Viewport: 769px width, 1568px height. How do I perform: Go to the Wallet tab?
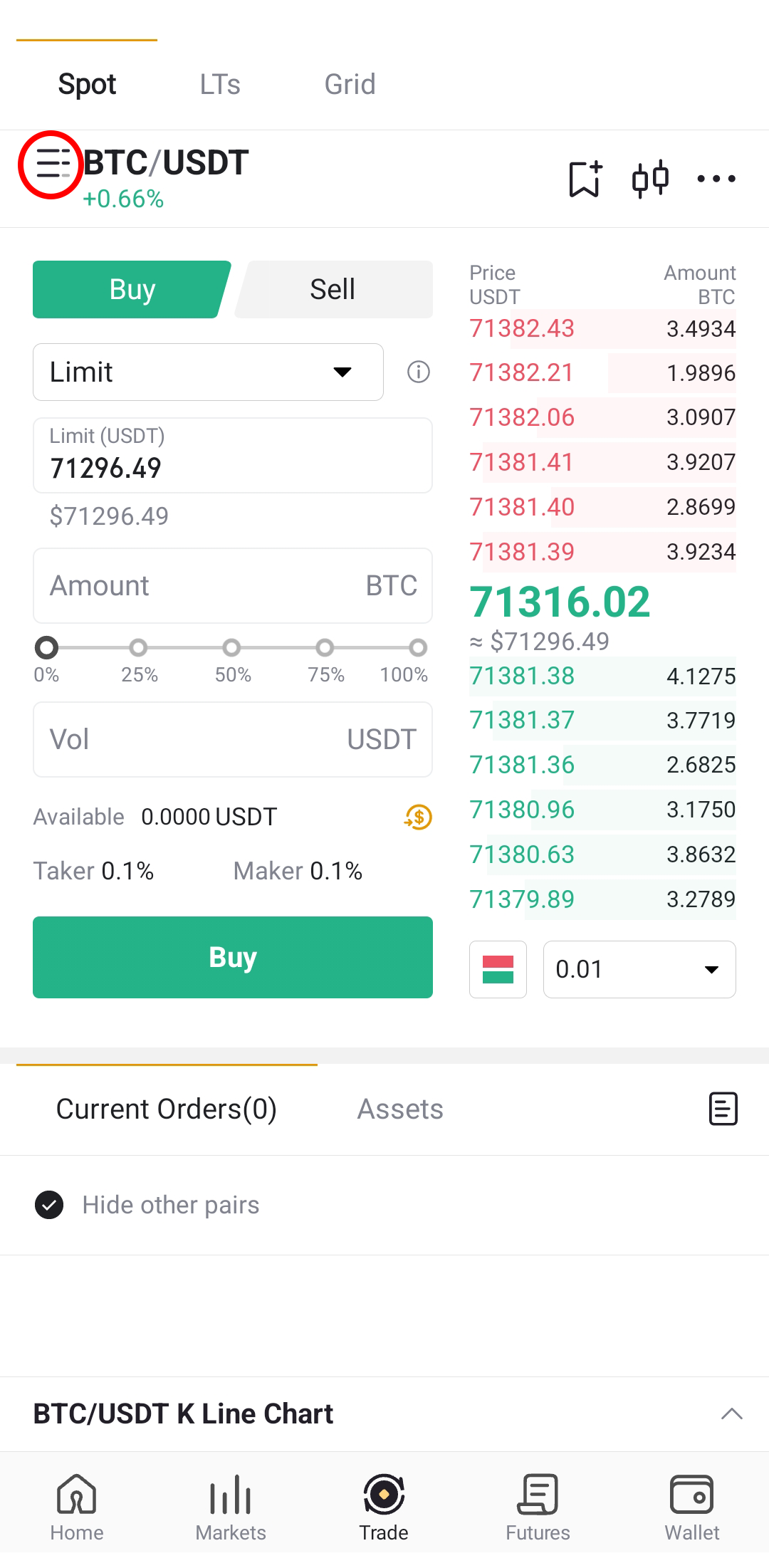(x=692, y=1507)
